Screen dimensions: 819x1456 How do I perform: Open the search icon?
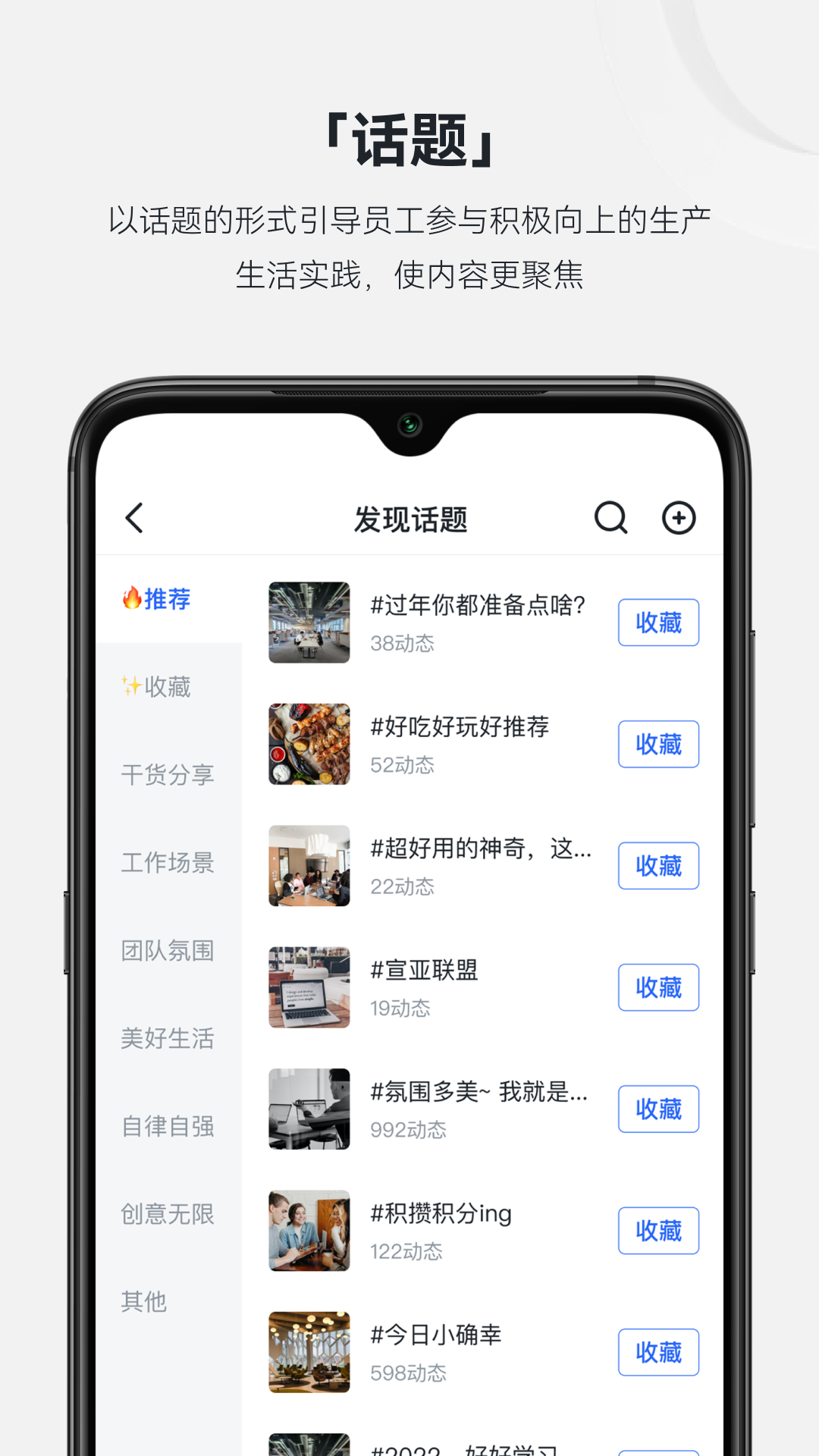(x=611, y=519)
